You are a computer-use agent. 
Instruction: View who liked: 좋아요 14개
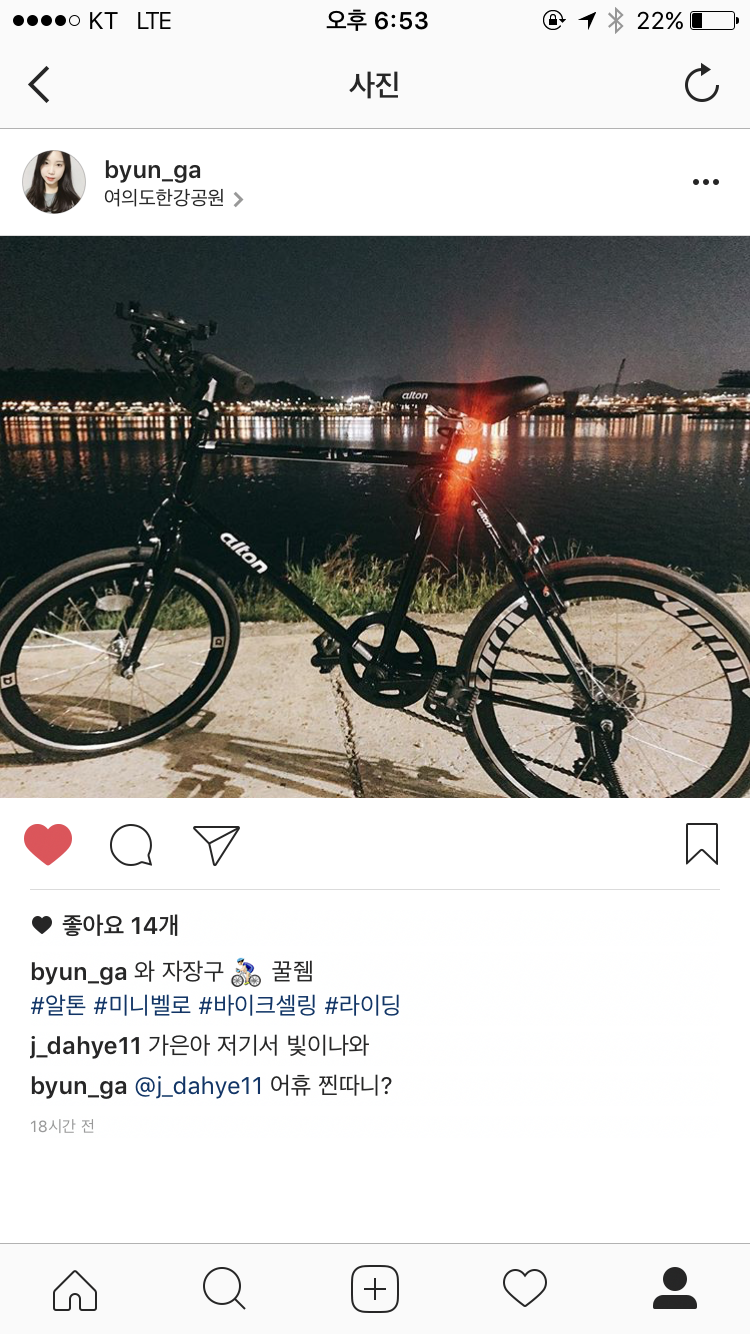119,926
